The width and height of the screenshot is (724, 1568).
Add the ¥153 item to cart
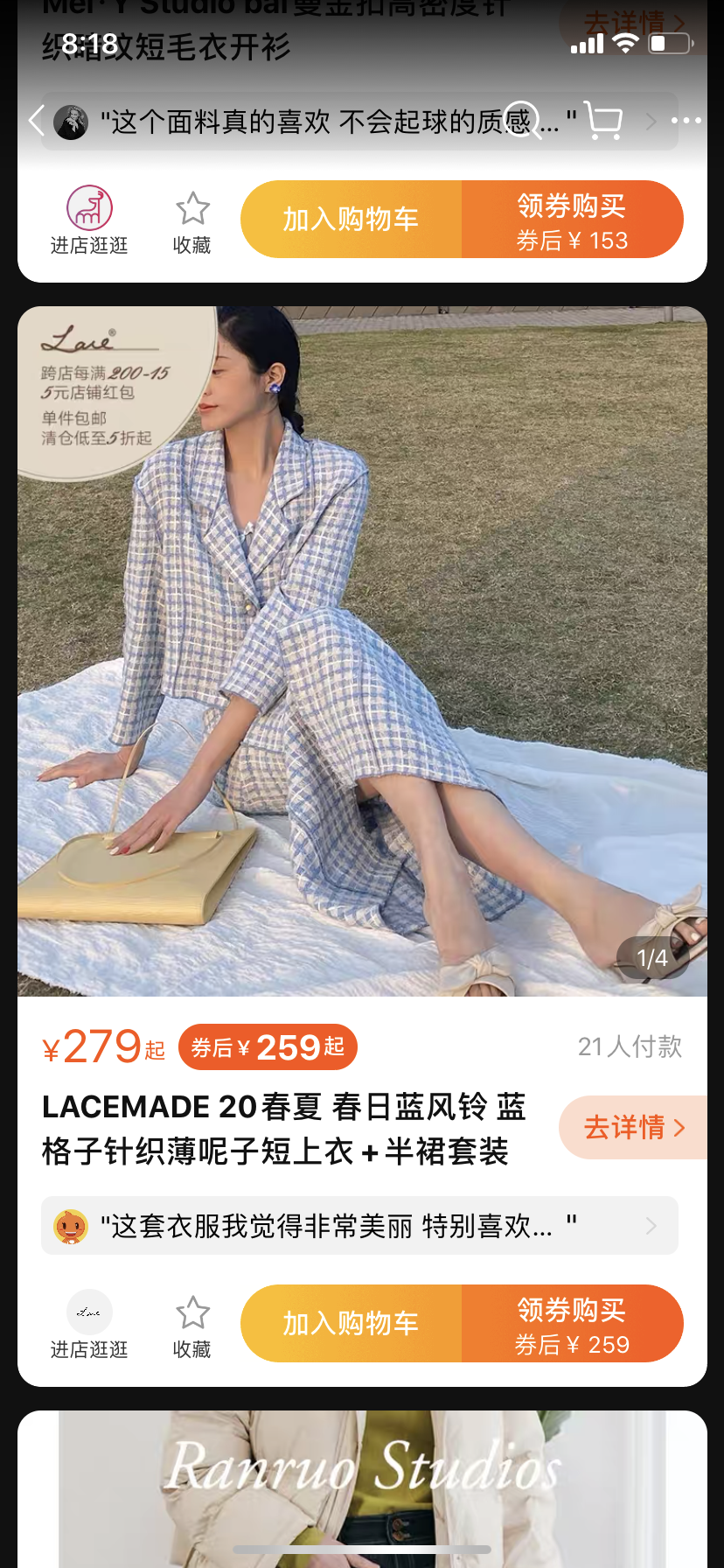351,220
